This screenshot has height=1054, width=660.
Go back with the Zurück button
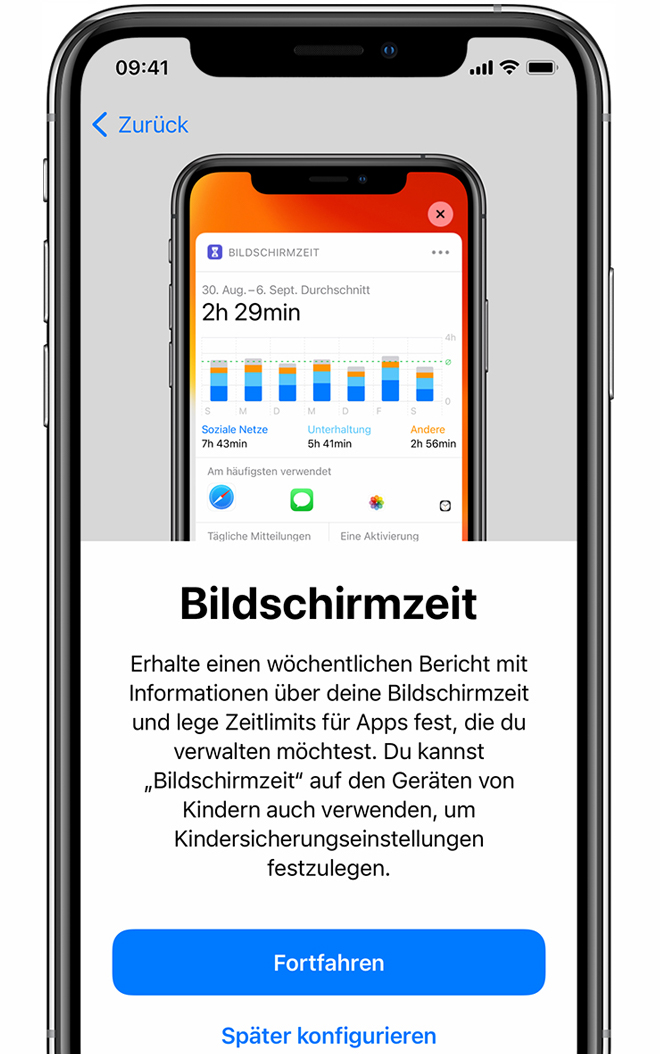[x=140, y=125]
